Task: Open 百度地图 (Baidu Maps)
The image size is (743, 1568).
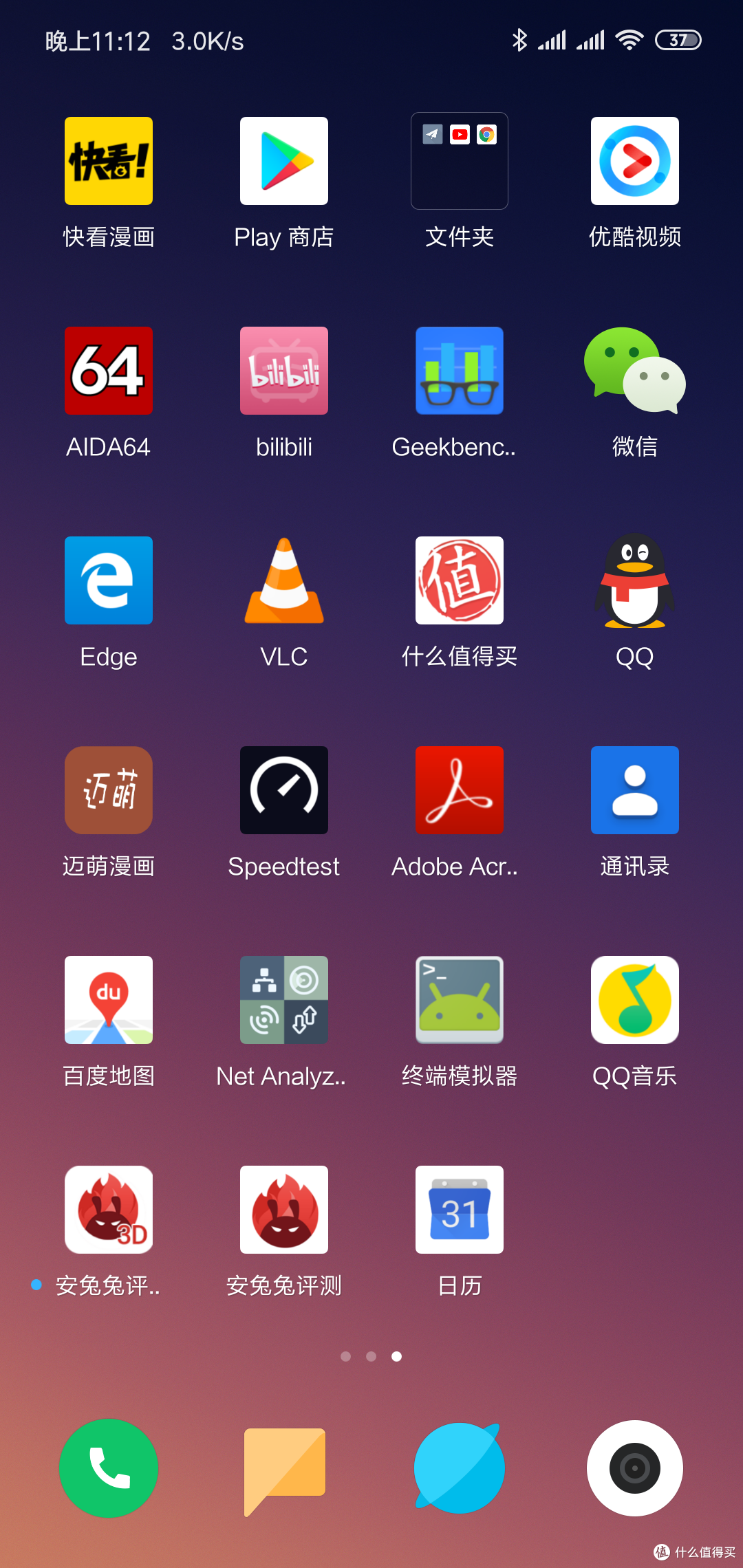Action: click(108, 999)
